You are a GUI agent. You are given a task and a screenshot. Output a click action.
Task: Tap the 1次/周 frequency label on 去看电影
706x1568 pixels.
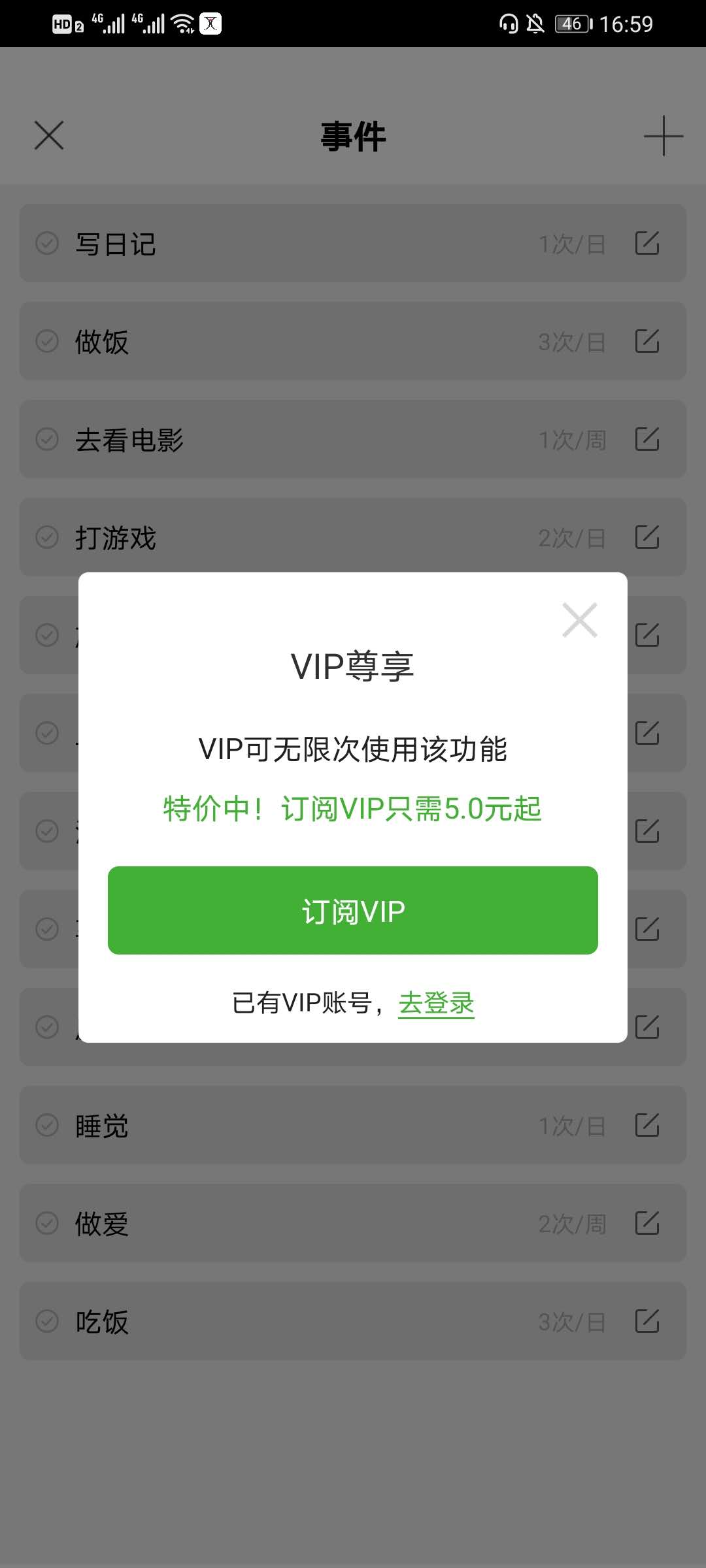(571, 440)
